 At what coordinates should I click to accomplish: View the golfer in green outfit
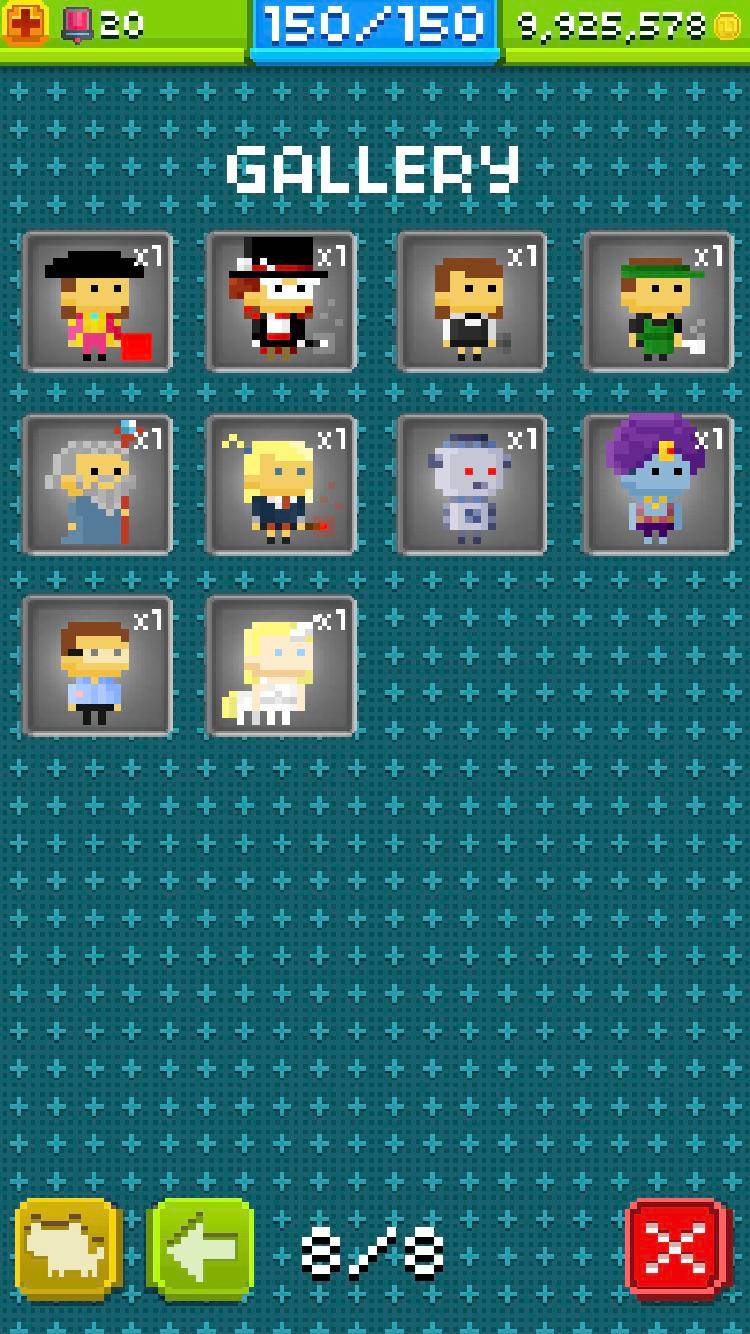tap(658, 300)
